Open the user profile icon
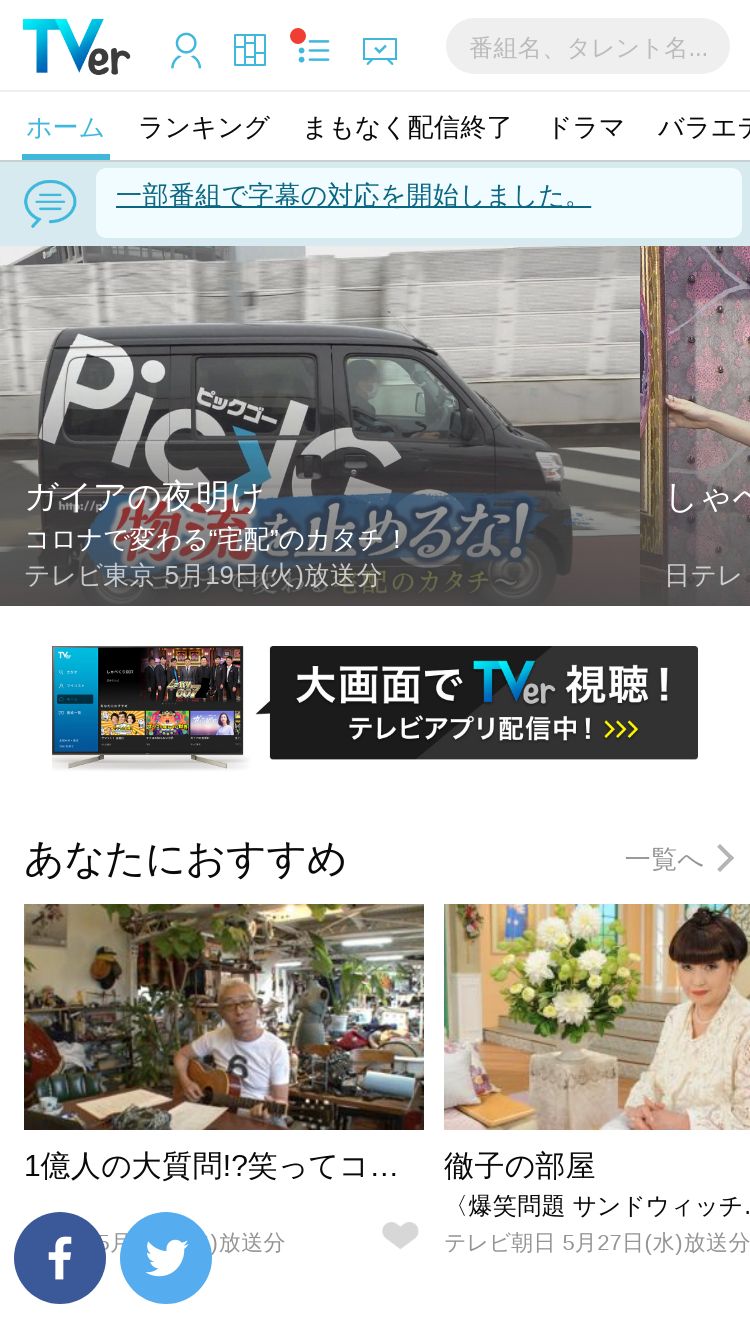750x1334 pixels. [x=186, y=49]
